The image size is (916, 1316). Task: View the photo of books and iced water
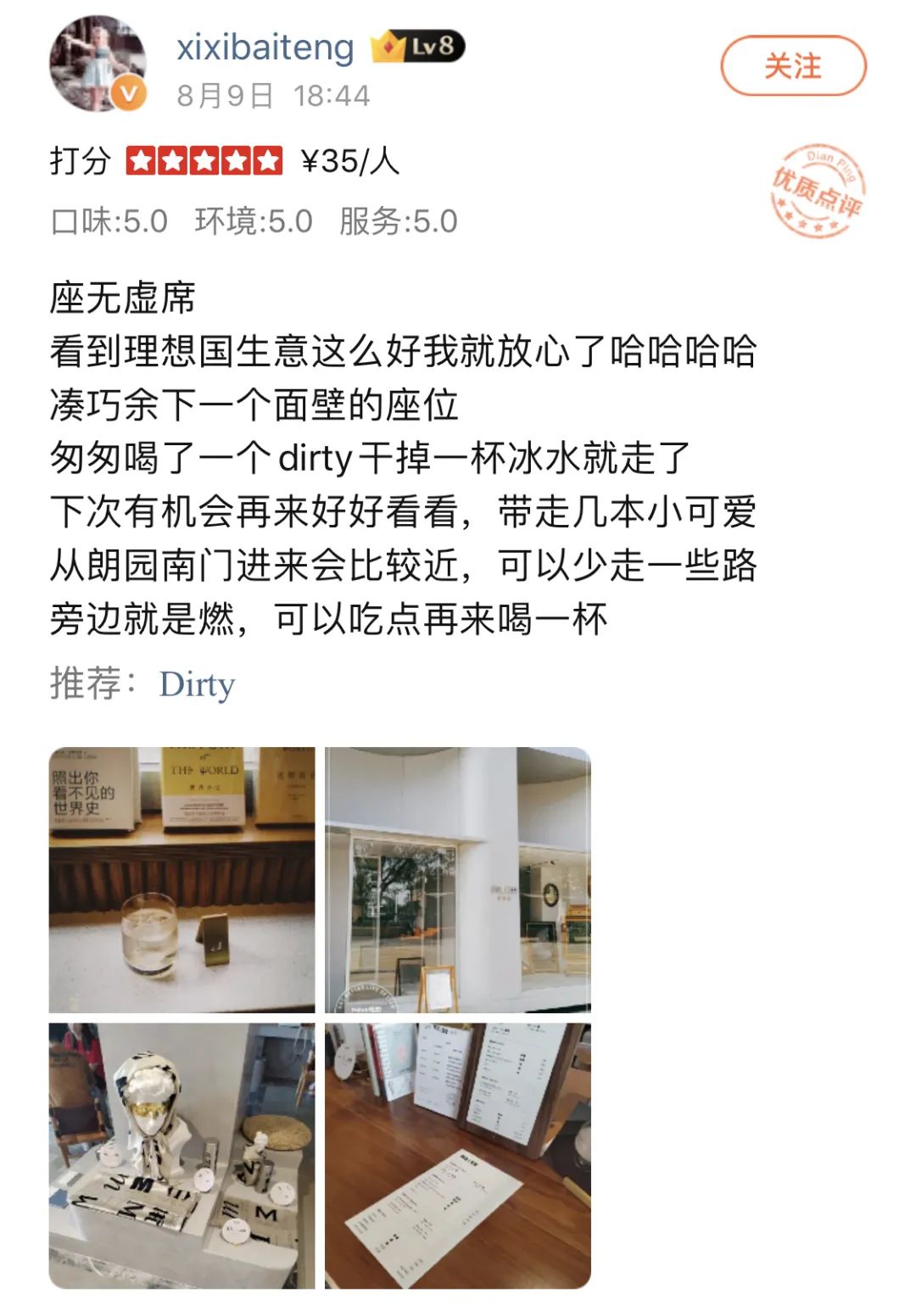point(182,879)
